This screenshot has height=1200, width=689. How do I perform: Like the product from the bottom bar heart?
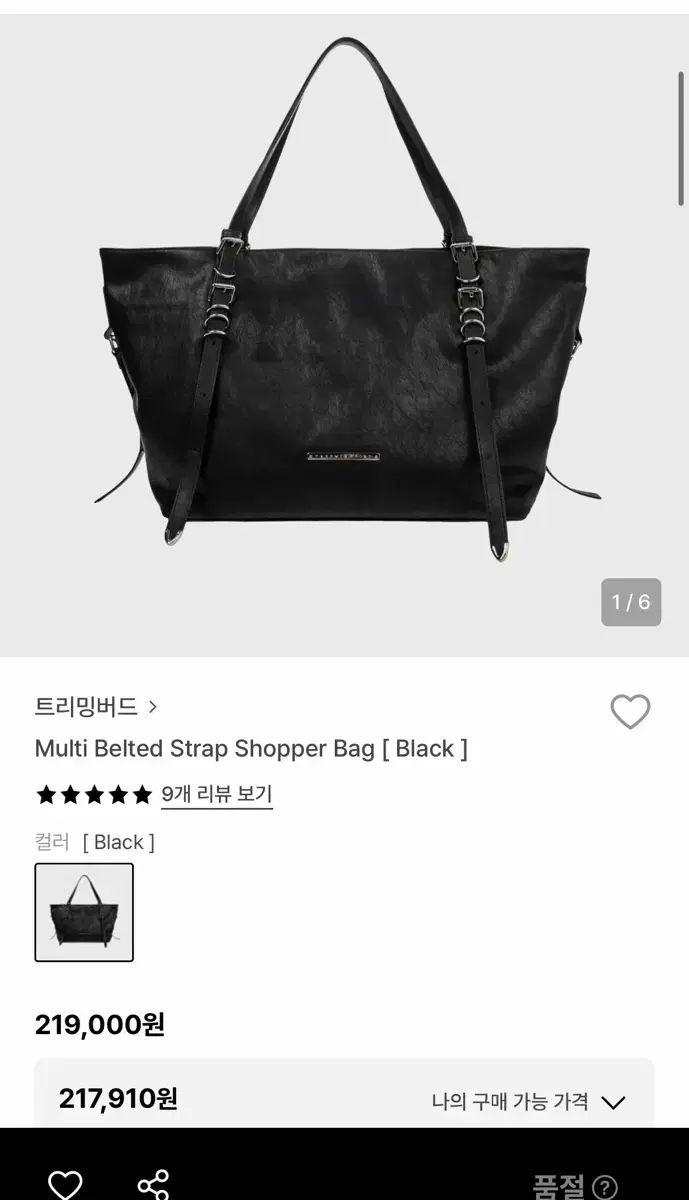pyautogui.click(x=65, y=1185)
